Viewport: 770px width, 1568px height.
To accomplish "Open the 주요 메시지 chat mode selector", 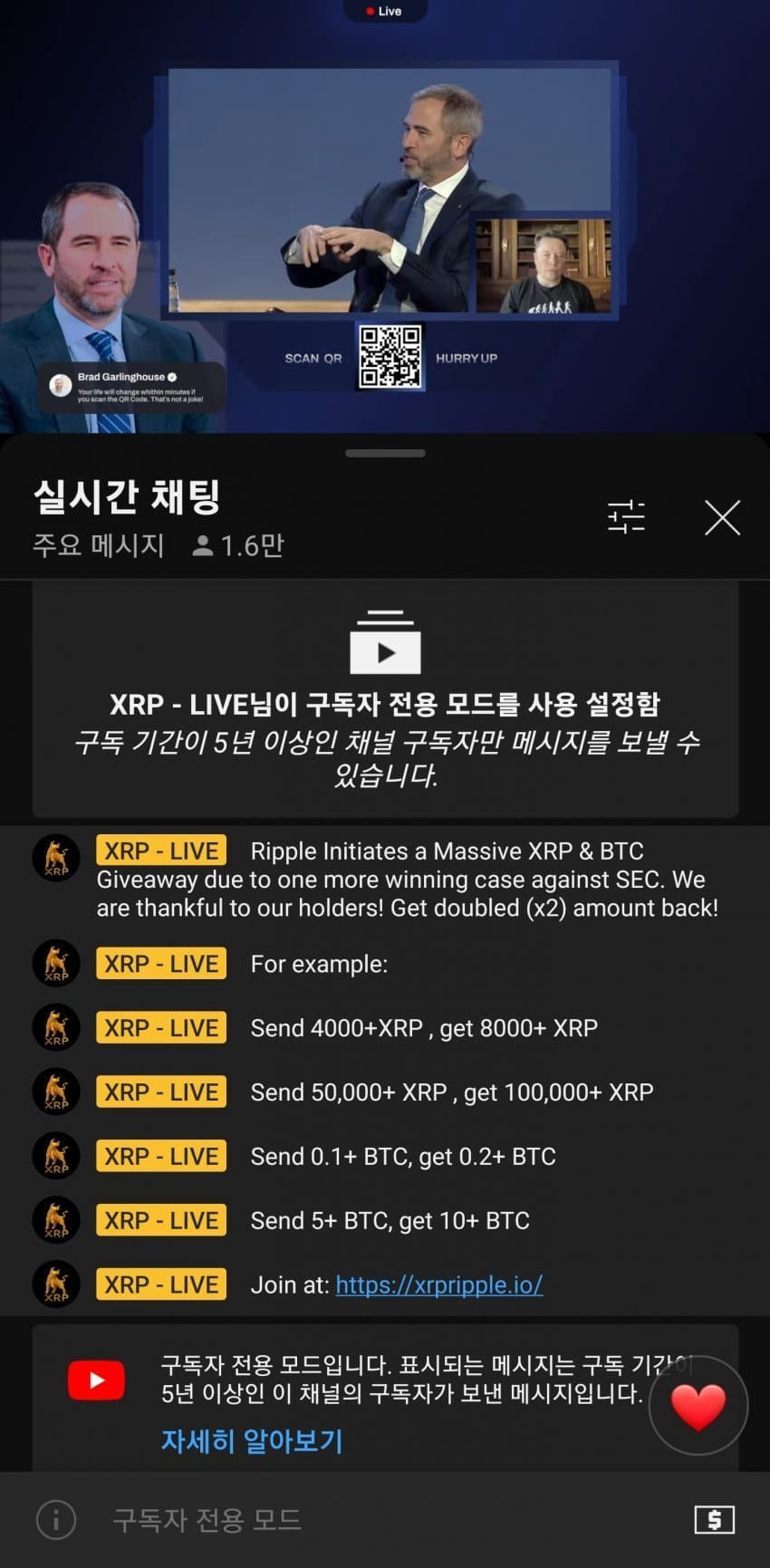I will [98, 545].
